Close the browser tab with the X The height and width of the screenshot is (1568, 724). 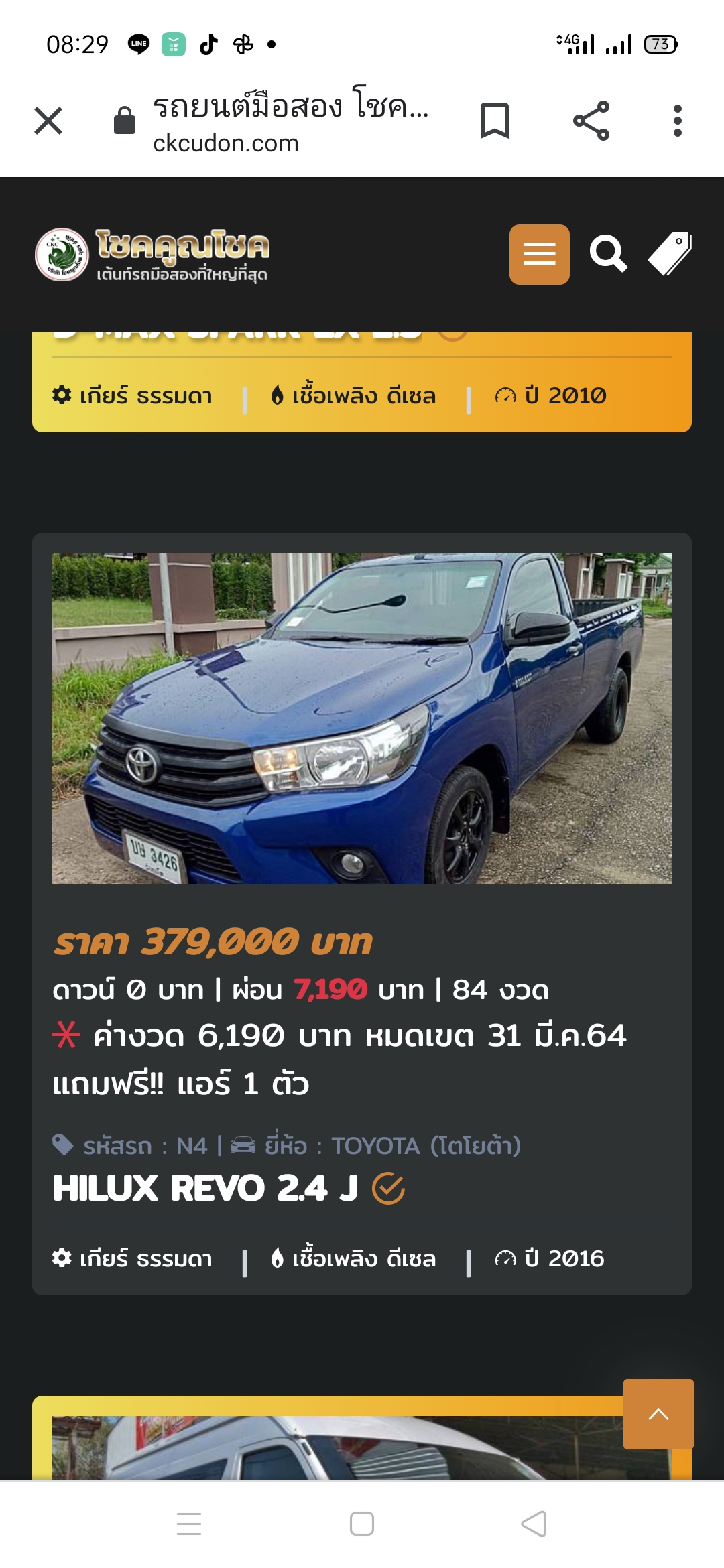48,121
